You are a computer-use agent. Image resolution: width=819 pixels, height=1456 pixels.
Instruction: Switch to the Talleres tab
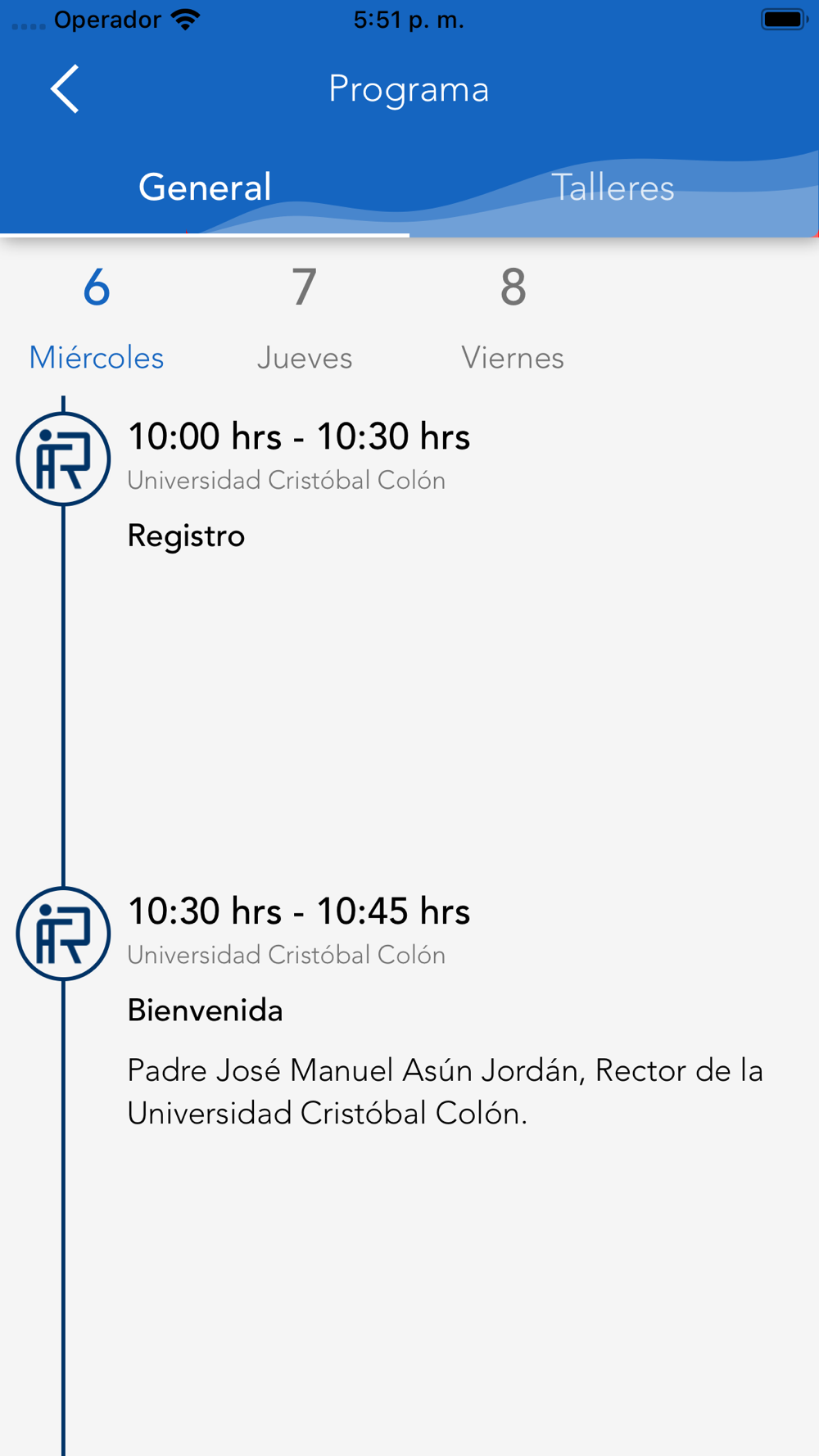point(613,188)
